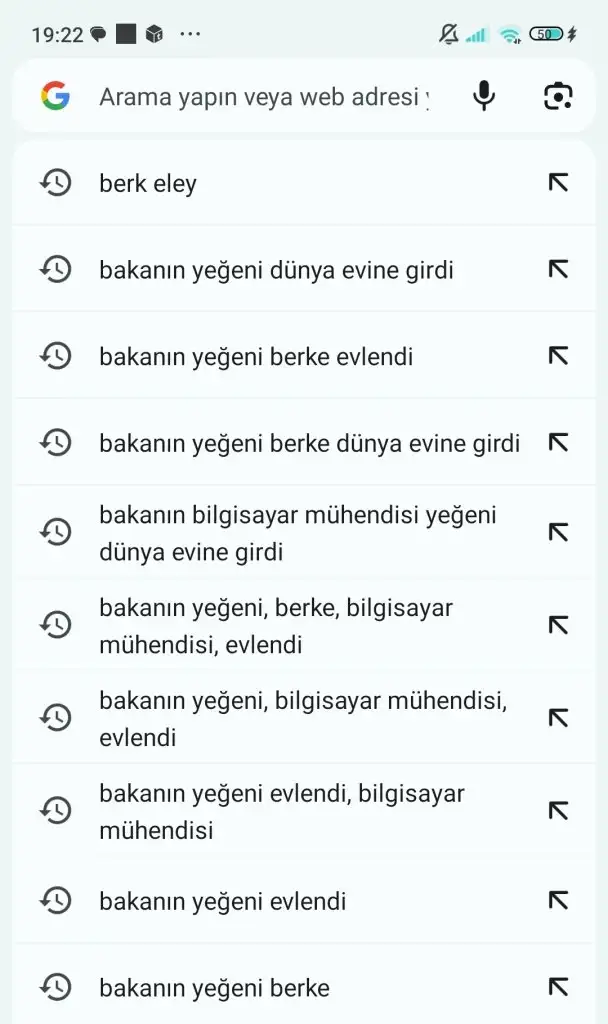Viewport: 608px width, 1024px height.
Task: Tap the arrow next to "bakanın yeğeni evlendi"
Action: [x=558, y=901]
